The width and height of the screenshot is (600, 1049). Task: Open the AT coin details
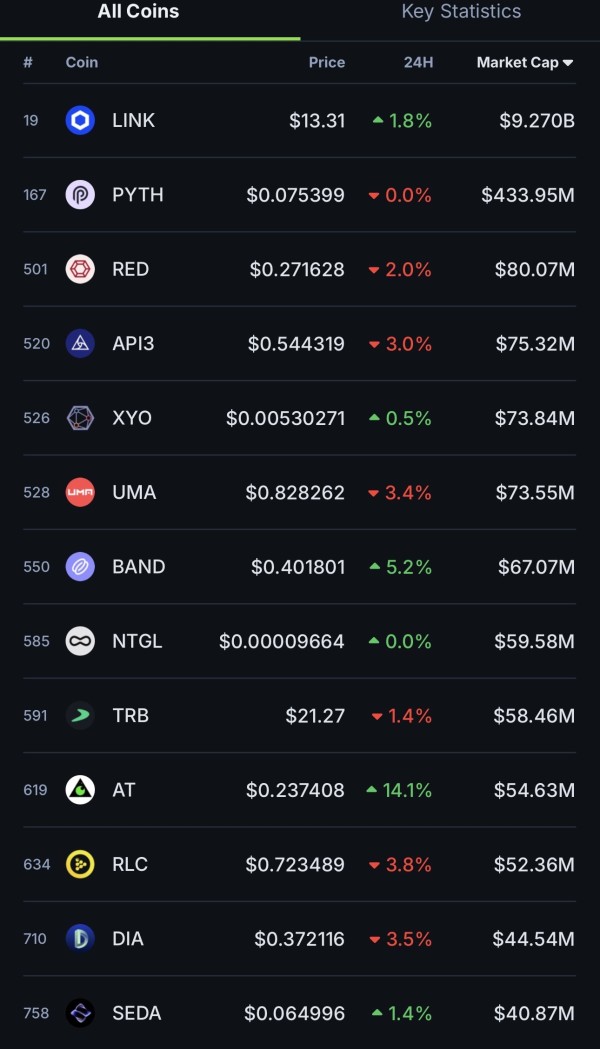pos(123,790)
